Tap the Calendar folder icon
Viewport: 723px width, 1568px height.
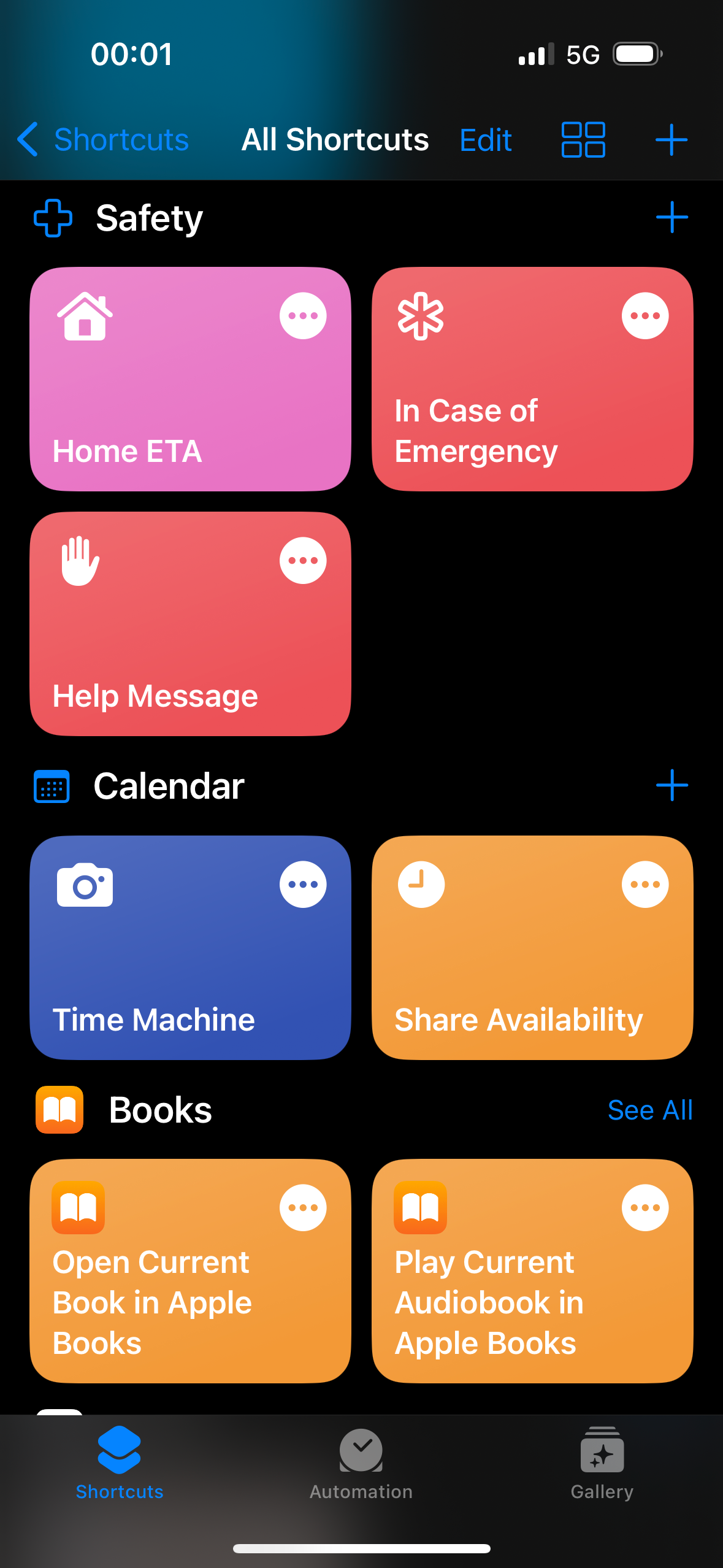(53, 786)
